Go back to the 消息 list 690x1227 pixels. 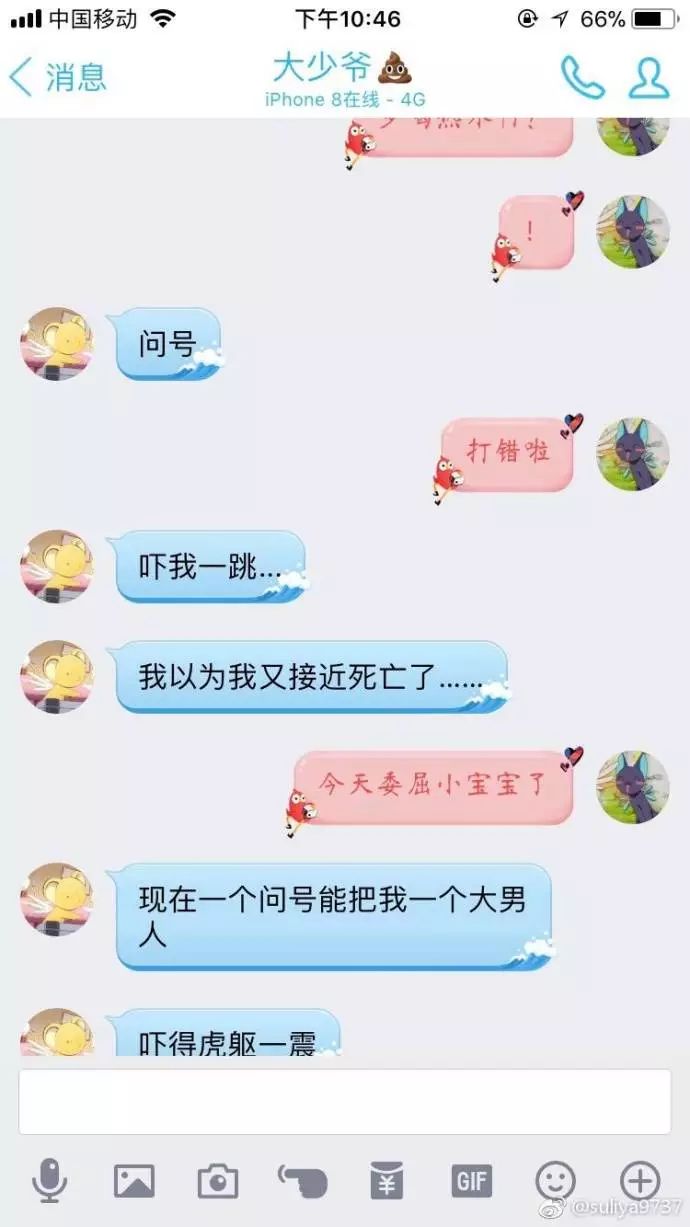(x=56, y=77)
